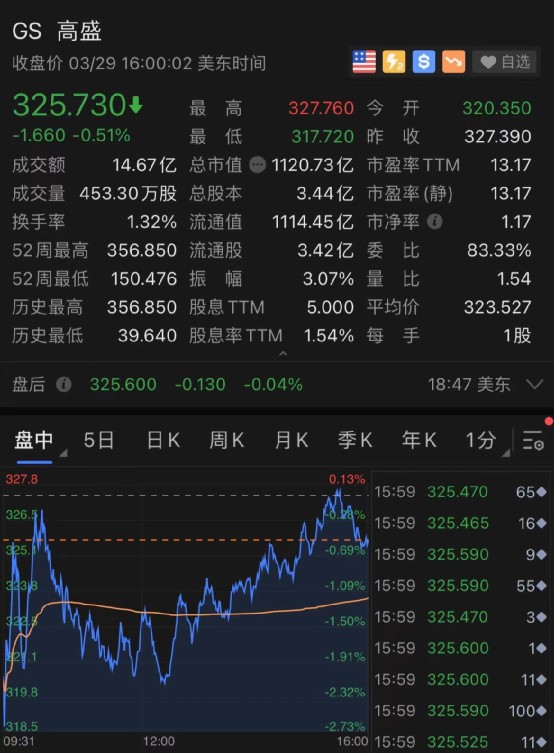Viewport: 554px width, 753px height.
Task: Switch to the 日K chart tab
Action: [163, 440]
